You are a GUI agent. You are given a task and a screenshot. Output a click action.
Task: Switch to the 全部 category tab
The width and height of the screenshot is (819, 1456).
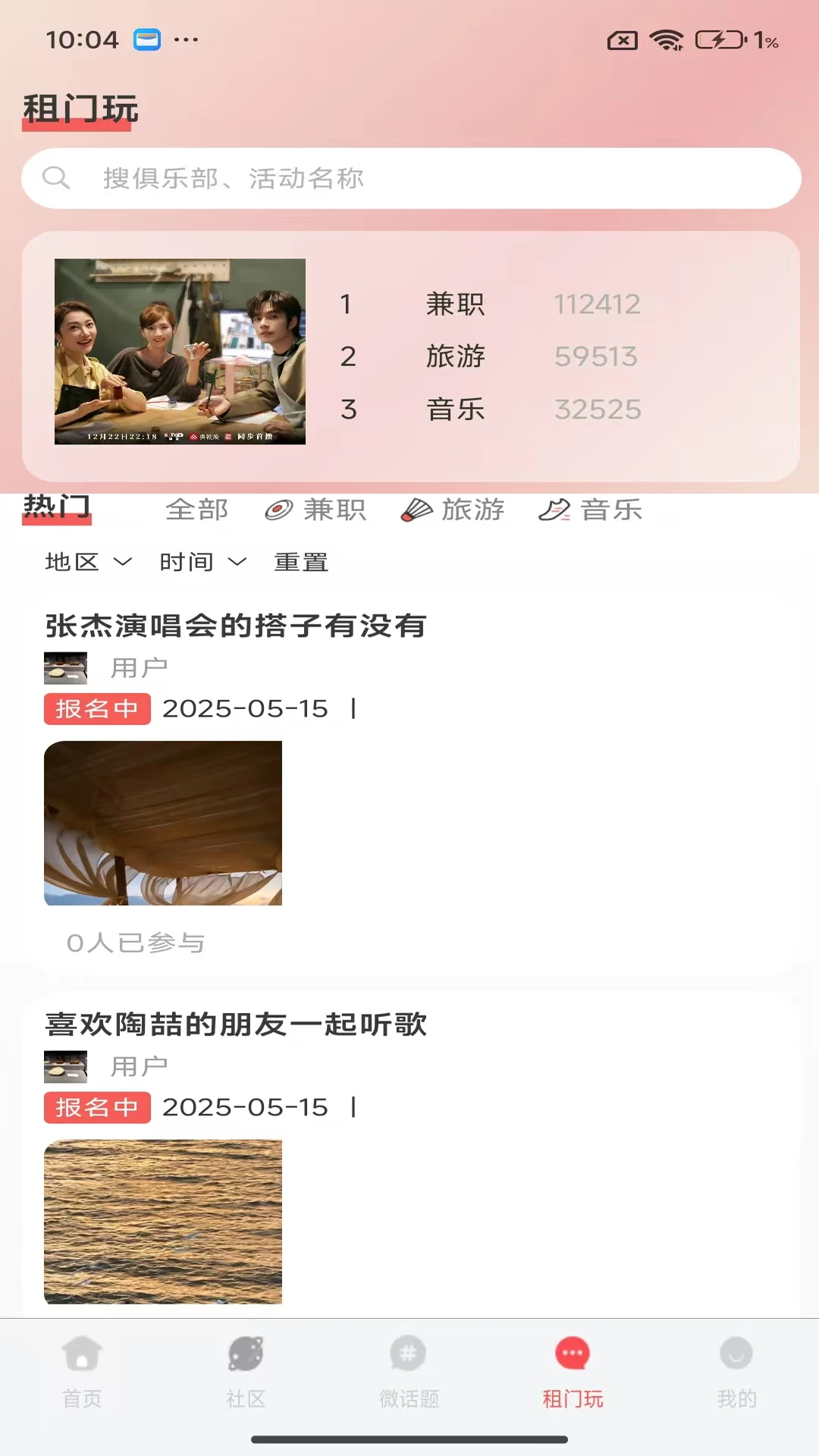tap(197, 510)
